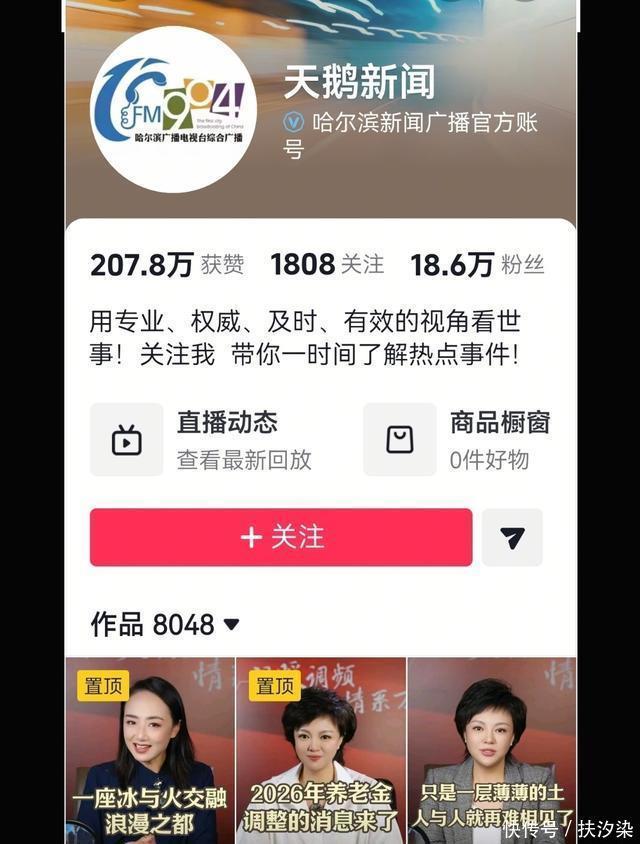
Task: Open 直播动态 latest replays
Action: tap(202, 440)
